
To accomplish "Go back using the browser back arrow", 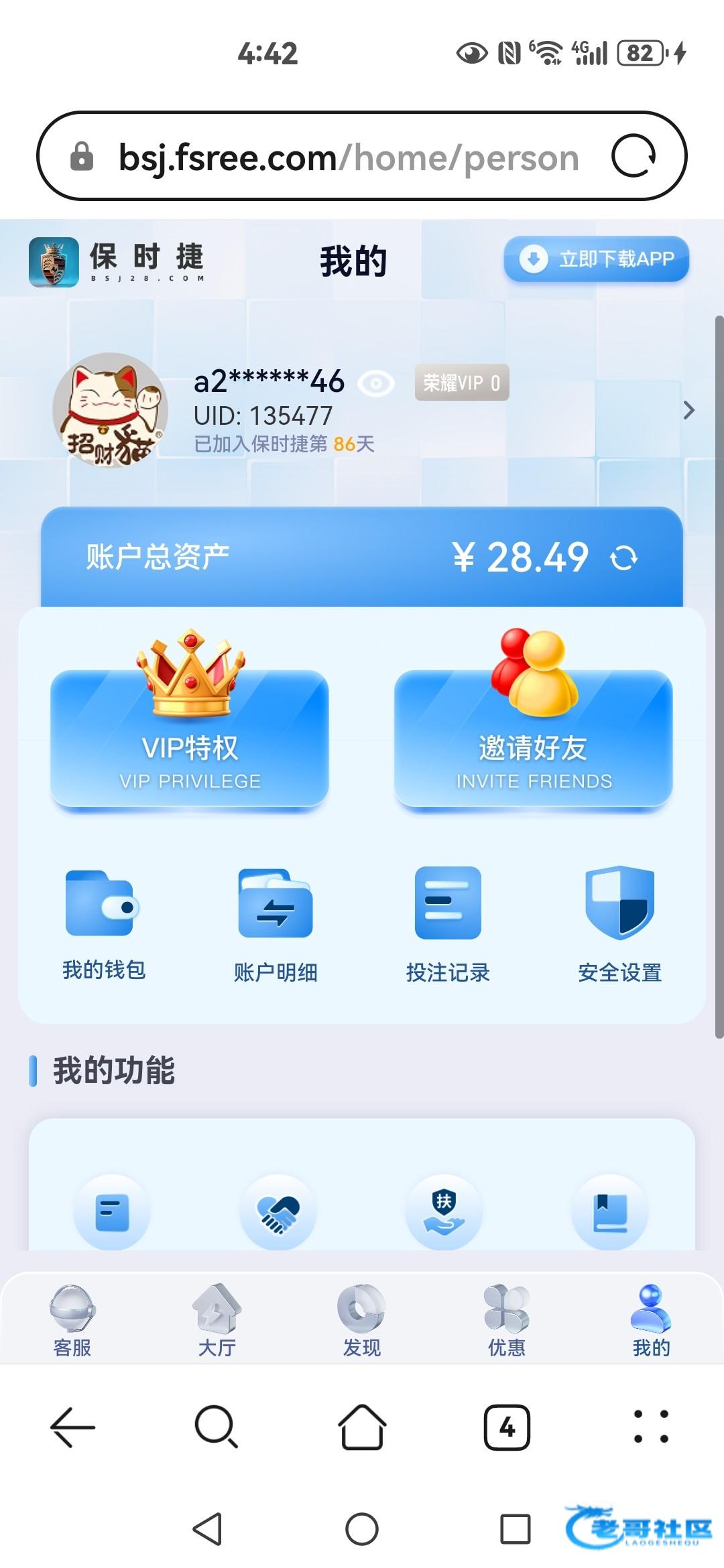I will pyautogui.click(x=72, y=1427).
